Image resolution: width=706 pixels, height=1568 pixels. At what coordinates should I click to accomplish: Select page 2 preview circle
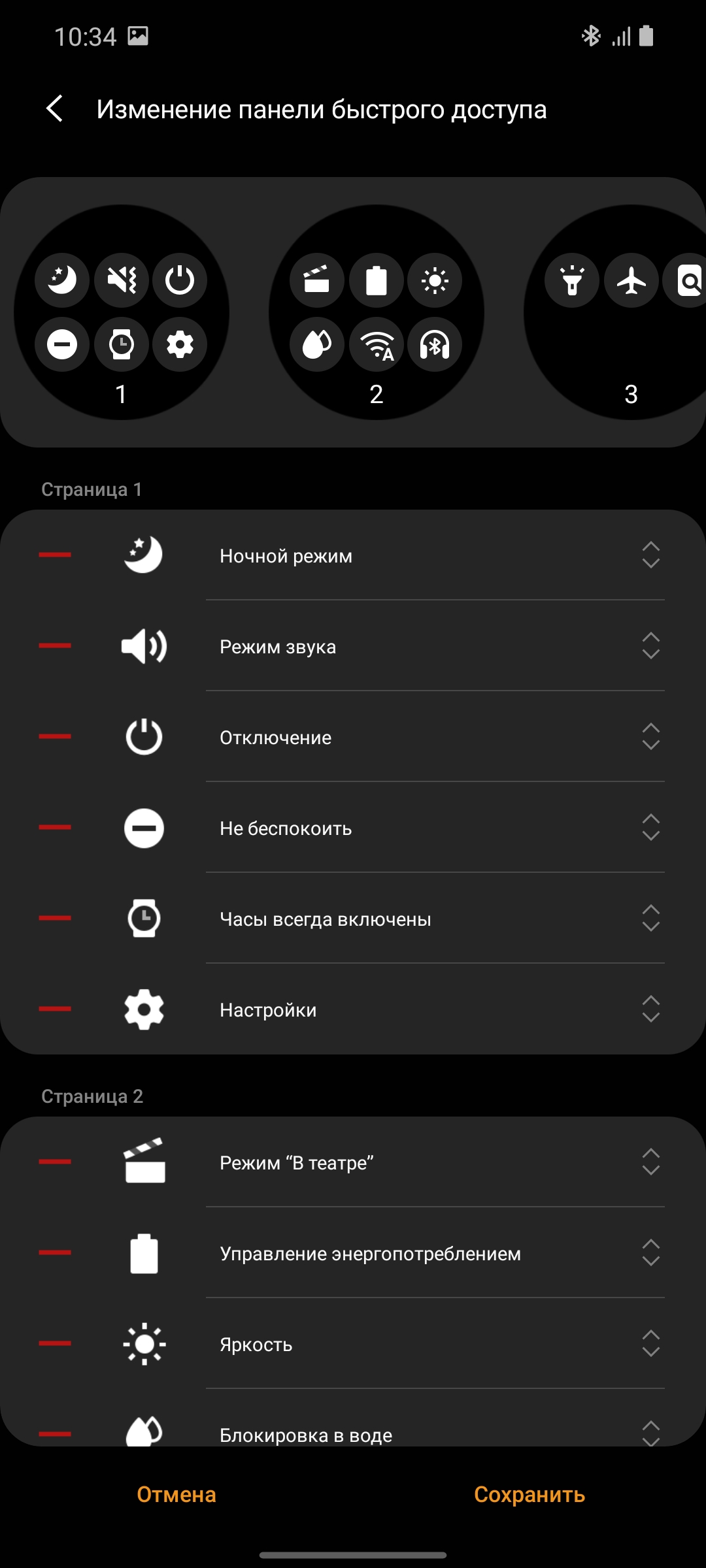point(377,312)
